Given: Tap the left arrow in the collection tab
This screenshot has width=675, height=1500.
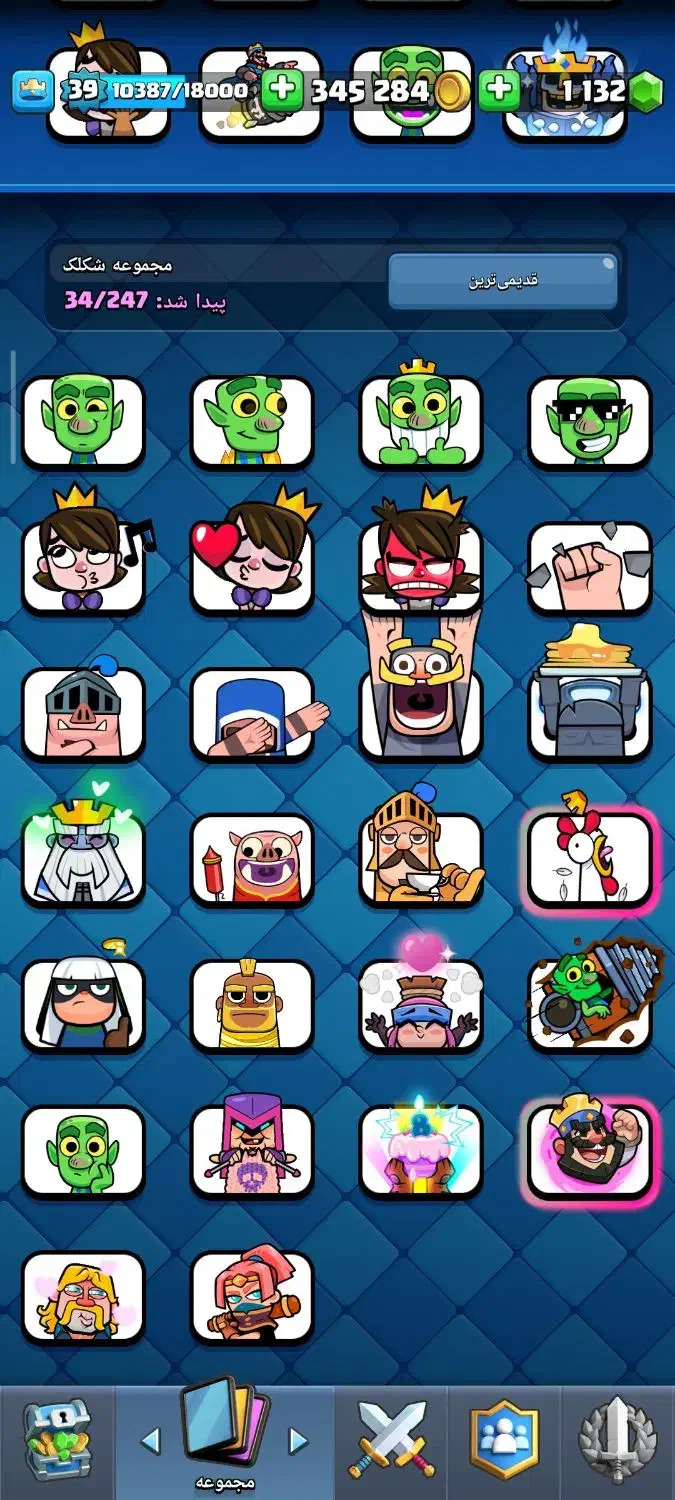Looking at the screenshot, I should pos(150,1441).
